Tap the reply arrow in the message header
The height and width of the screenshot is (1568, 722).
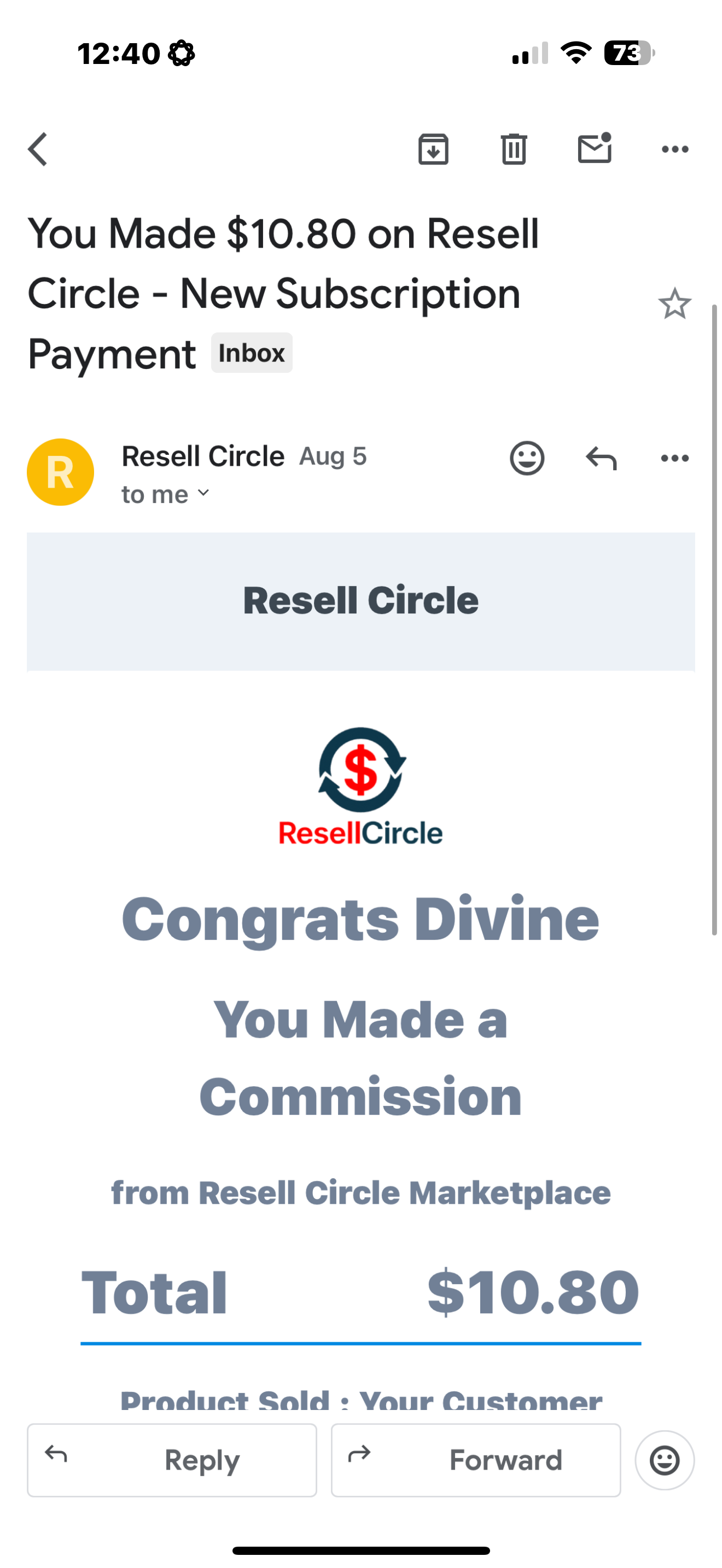pyautogui.click(x=601, y=458)
